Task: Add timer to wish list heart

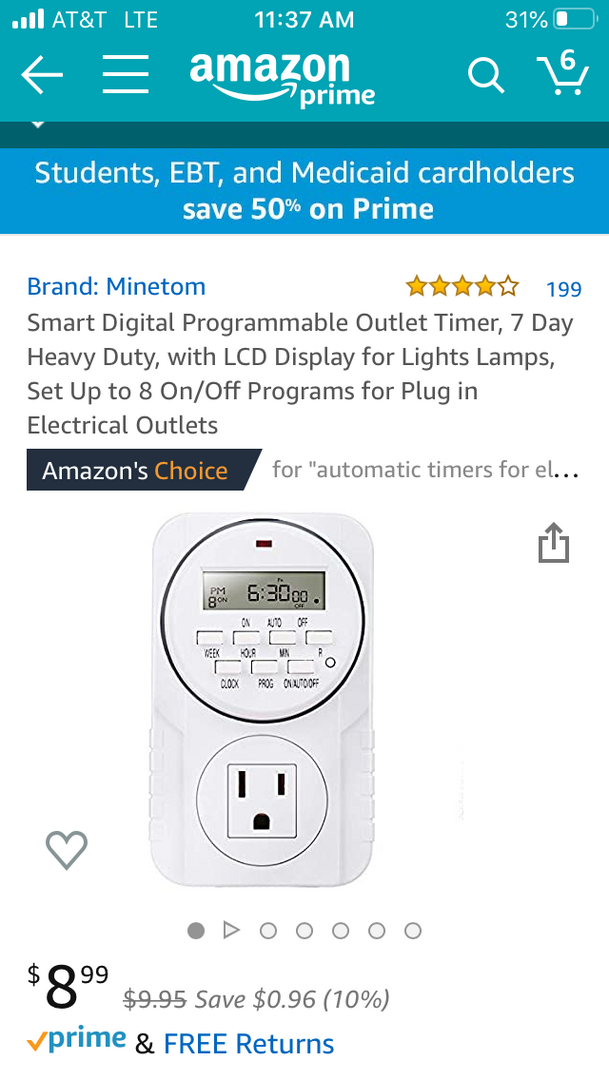Action: coord(67,850)
